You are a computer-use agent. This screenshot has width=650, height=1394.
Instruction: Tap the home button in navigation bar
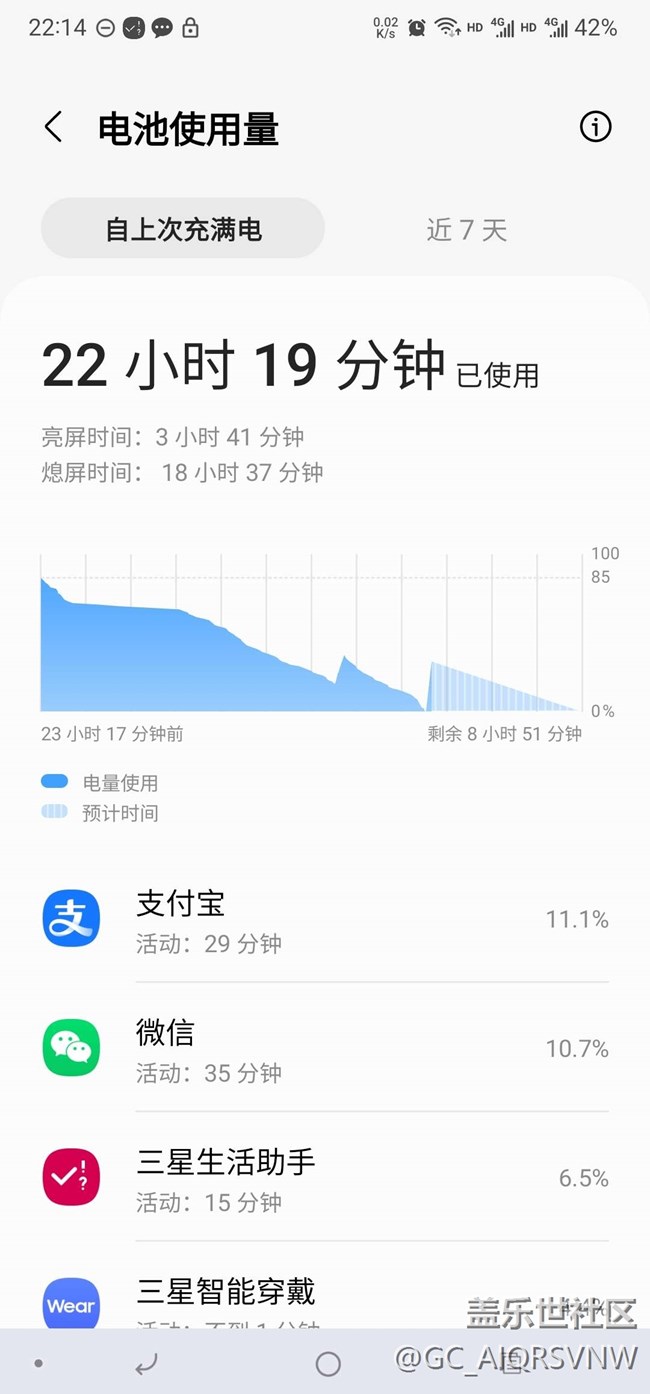point(328,1363)
